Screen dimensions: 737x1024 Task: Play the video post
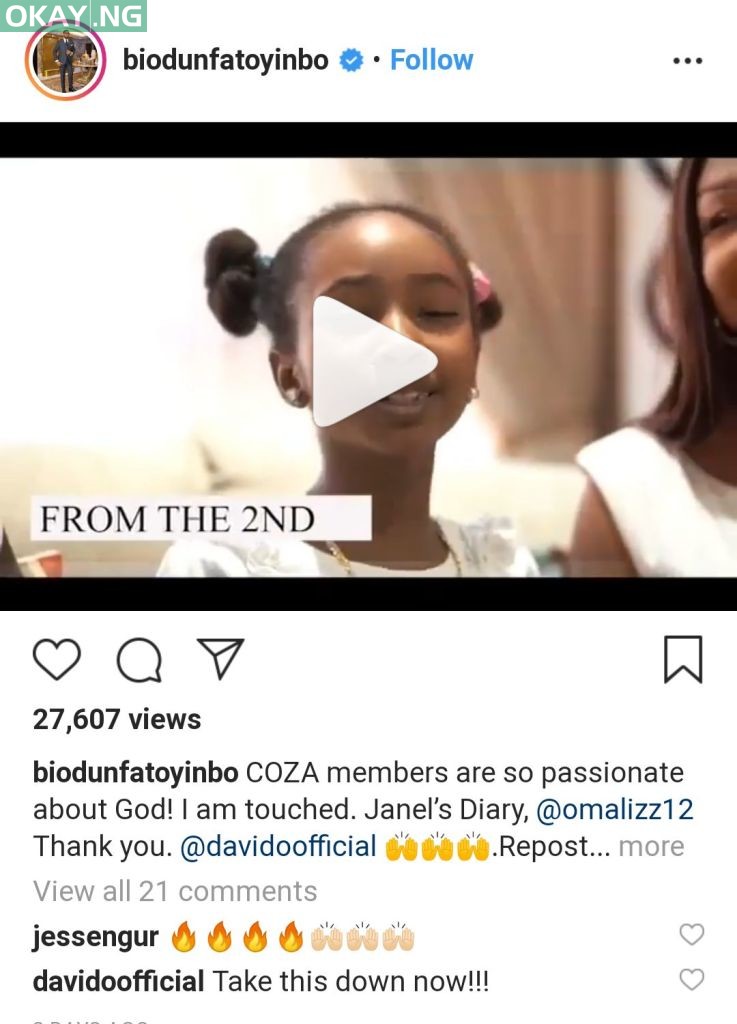pos(368,363)
